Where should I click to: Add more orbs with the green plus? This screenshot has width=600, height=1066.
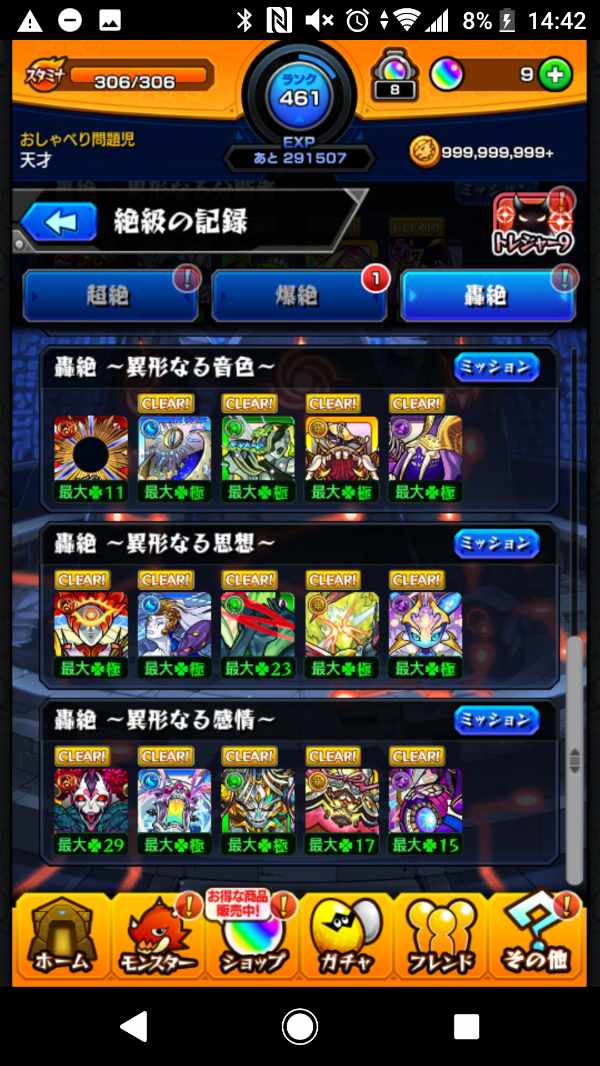click(556, 74)
